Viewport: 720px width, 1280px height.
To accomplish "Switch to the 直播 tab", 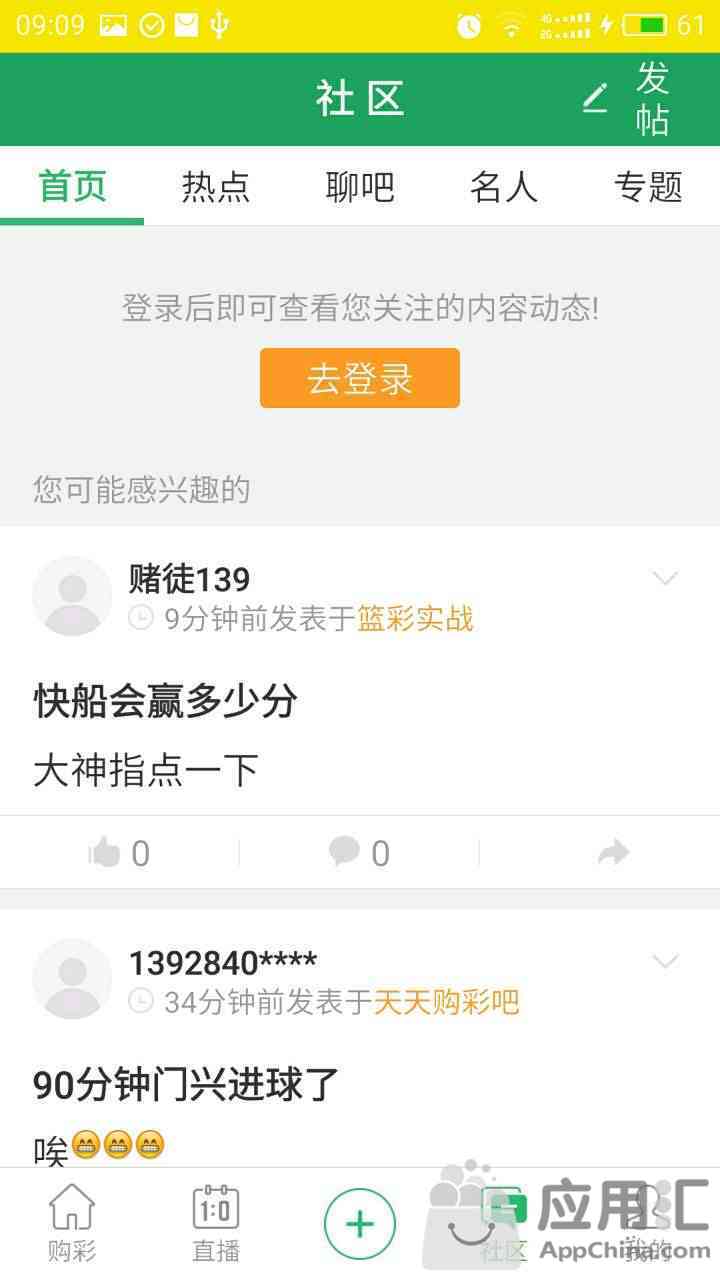I will 216,1222.
